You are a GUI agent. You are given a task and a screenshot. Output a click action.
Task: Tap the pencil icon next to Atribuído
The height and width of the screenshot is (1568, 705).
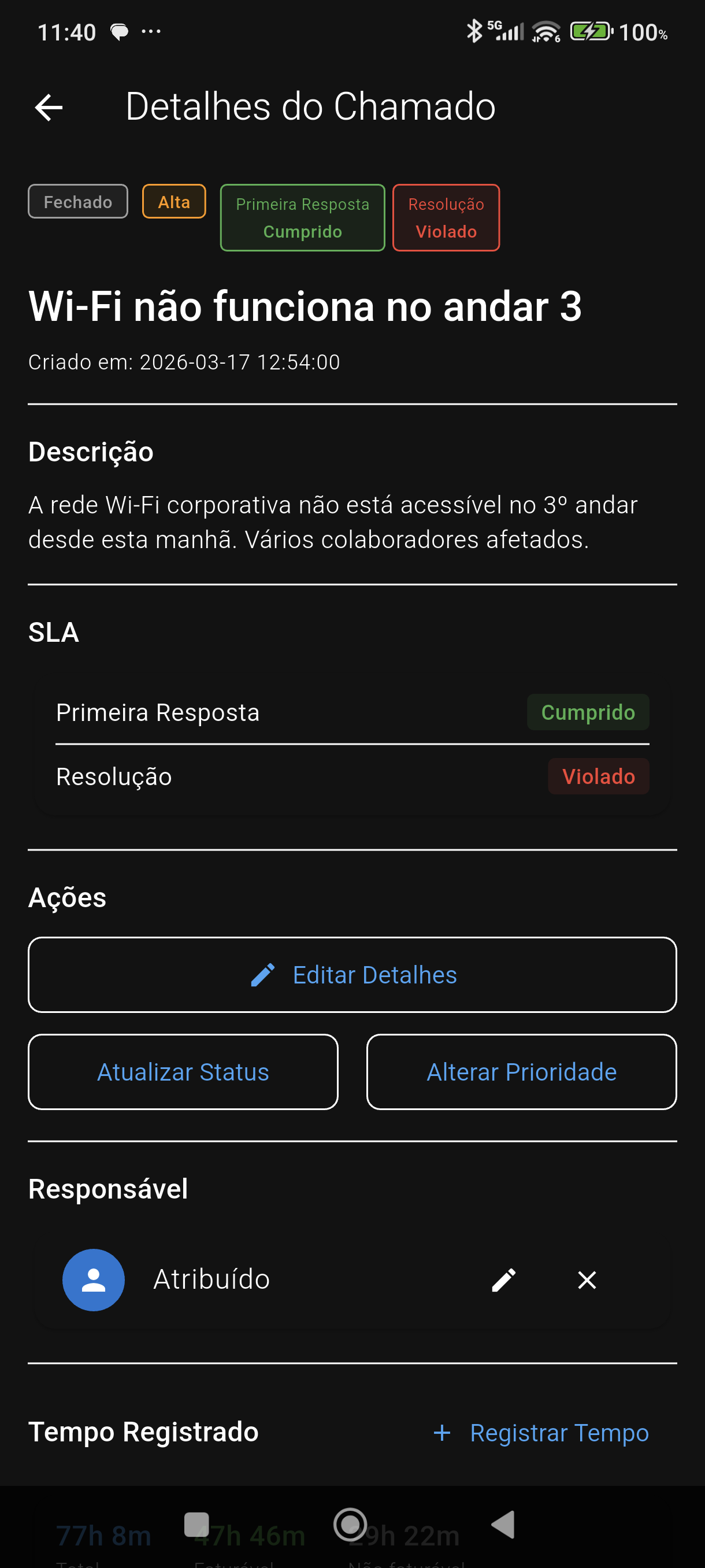click(504, 1280)
